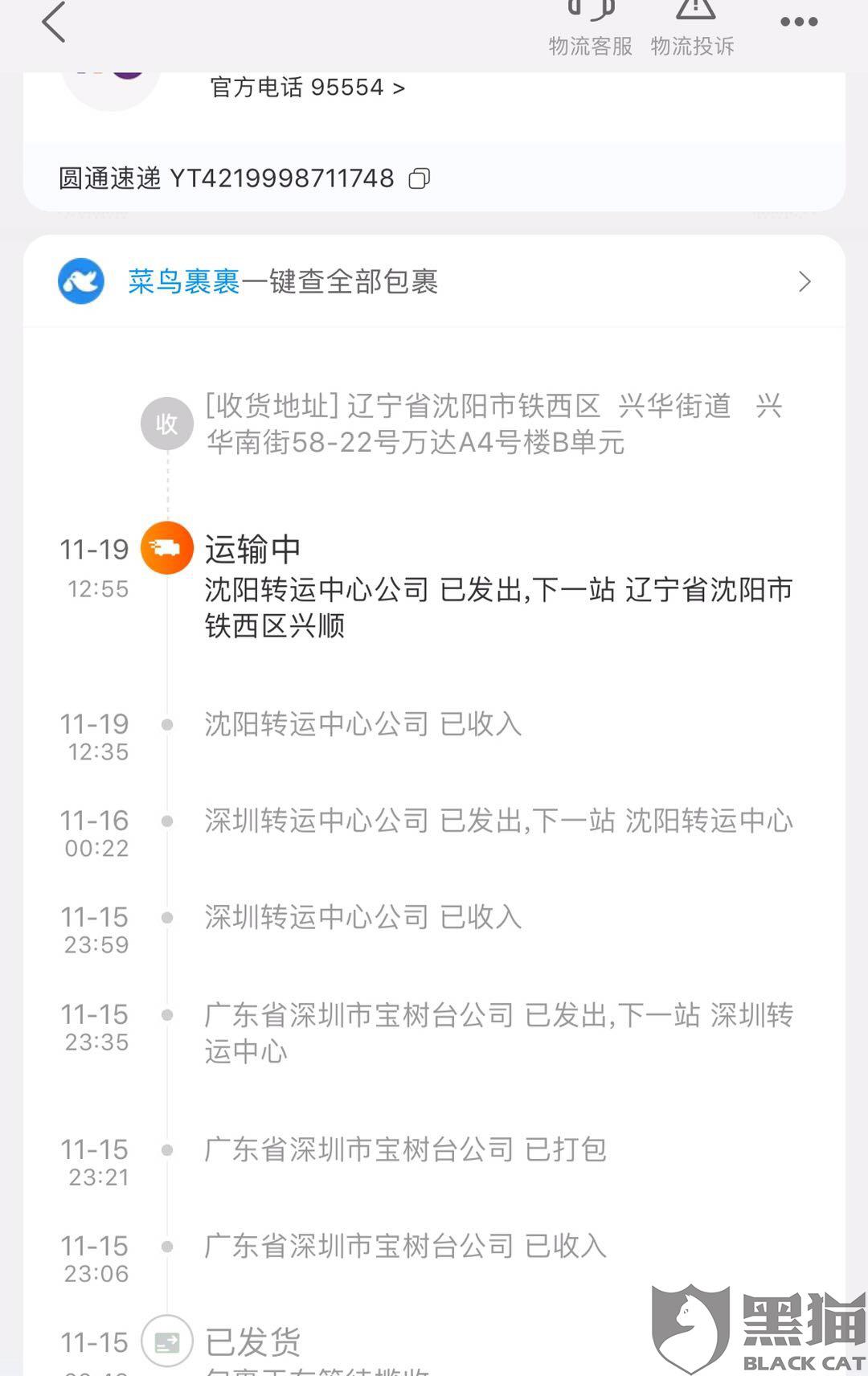The width and height of the screenshot is (868, 1376).
Task: Call the official phone 95554
Action: click(307, 87)
